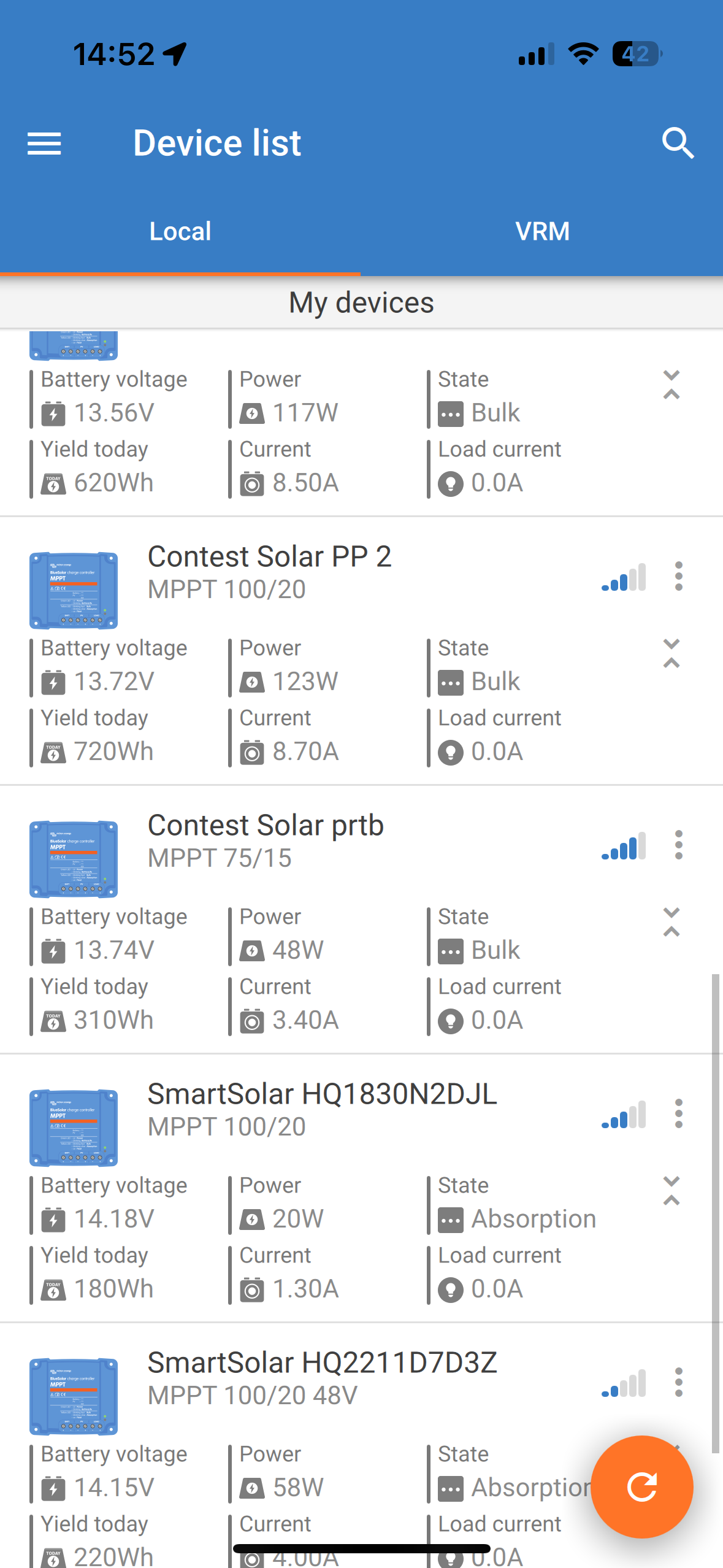Select the Local tab
The height and width of the screenshot is (1568, 723).
coord(180,232)
